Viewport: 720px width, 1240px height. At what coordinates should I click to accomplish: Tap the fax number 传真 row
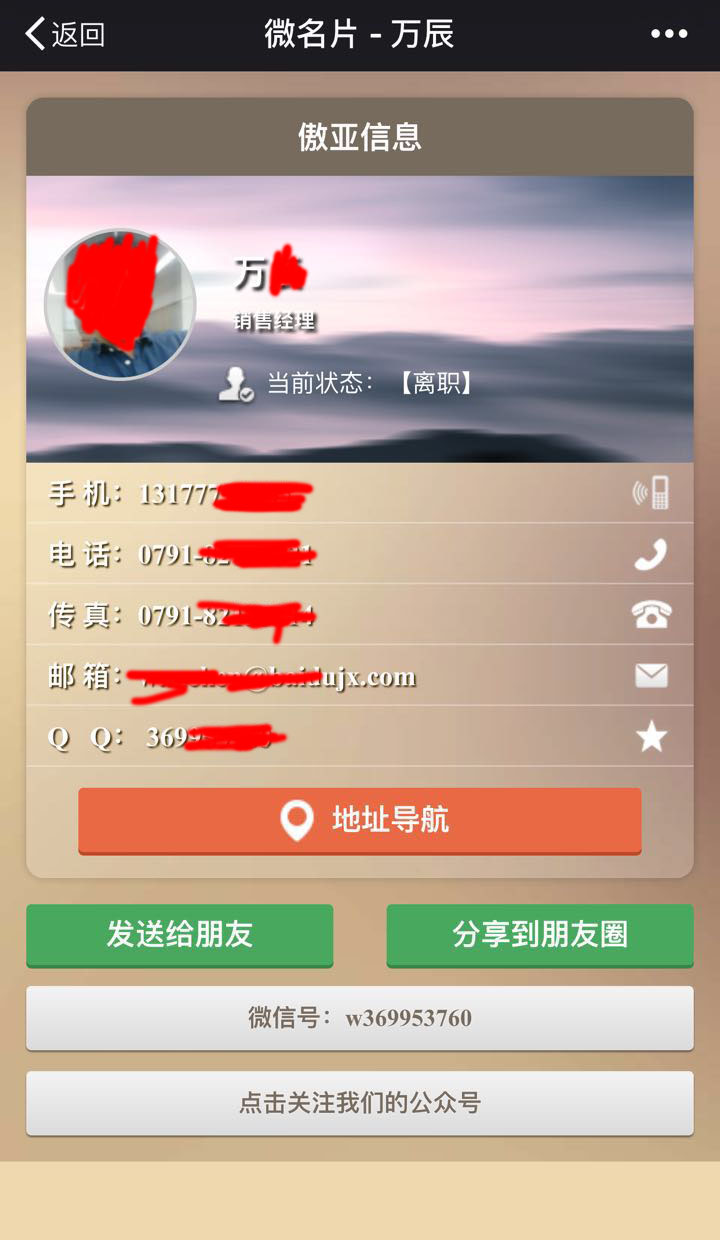coord(359,615)
